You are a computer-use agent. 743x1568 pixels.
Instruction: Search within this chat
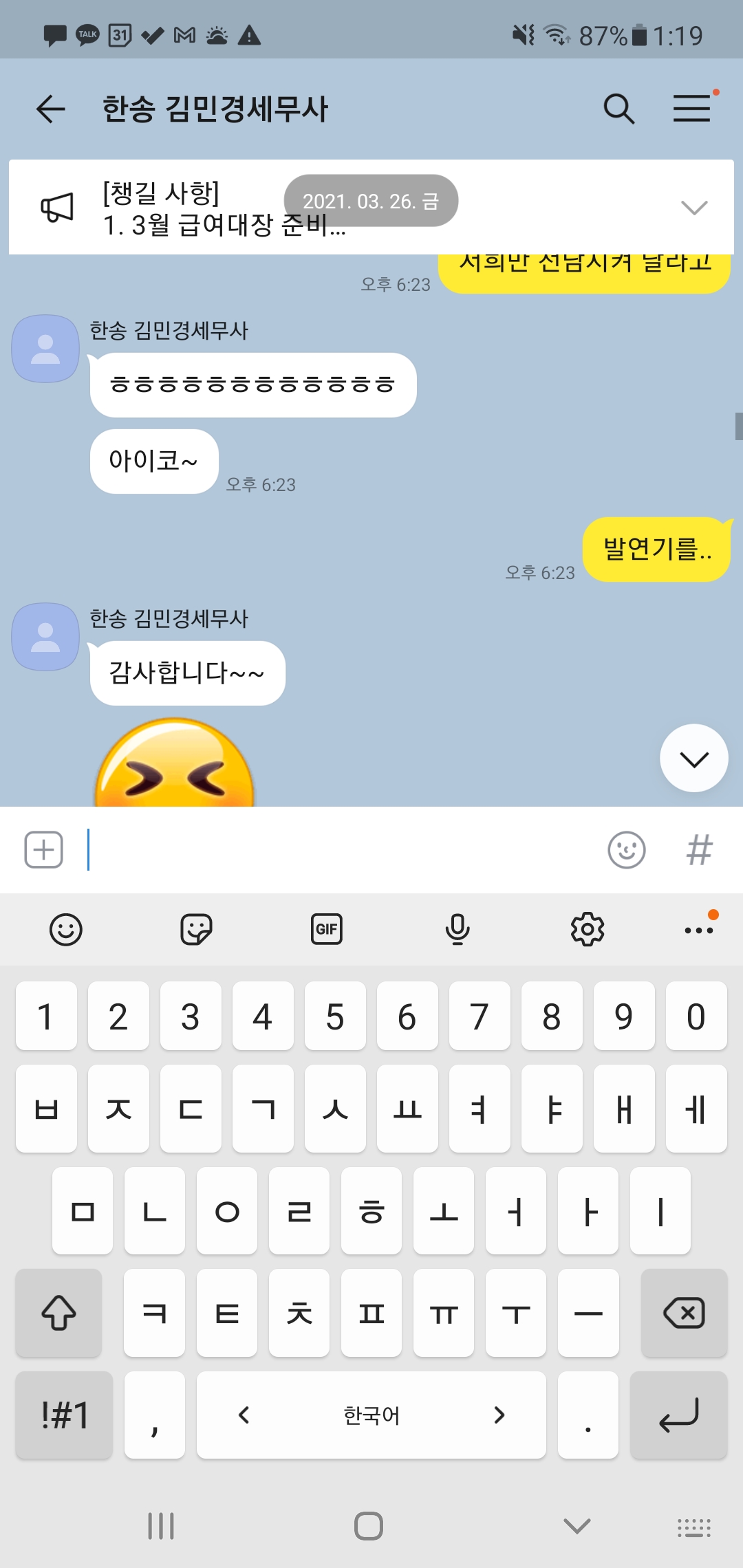(618, 109)
